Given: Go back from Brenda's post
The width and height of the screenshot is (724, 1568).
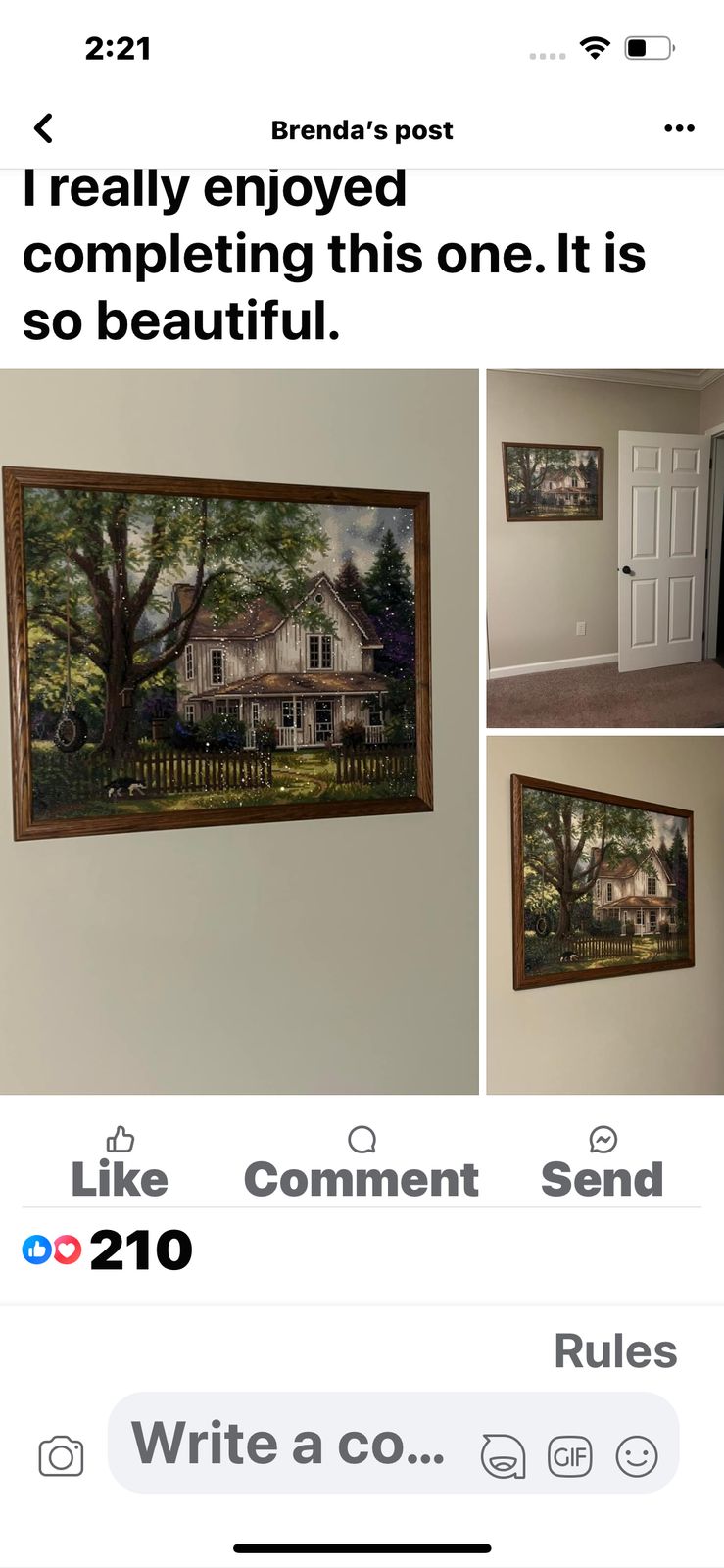Looking at the screenshot, I should click(43, 128).
